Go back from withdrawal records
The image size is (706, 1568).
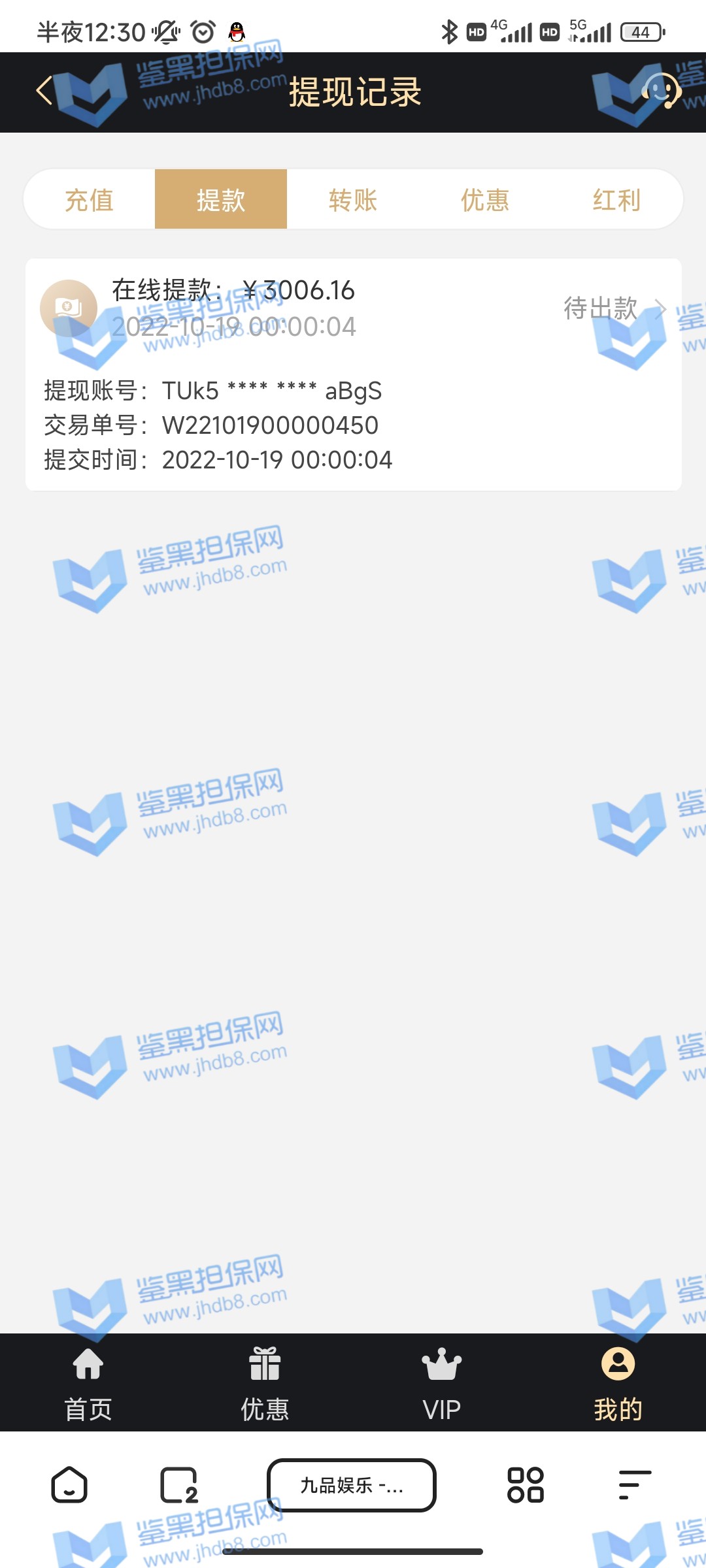(x=44, y=91)
